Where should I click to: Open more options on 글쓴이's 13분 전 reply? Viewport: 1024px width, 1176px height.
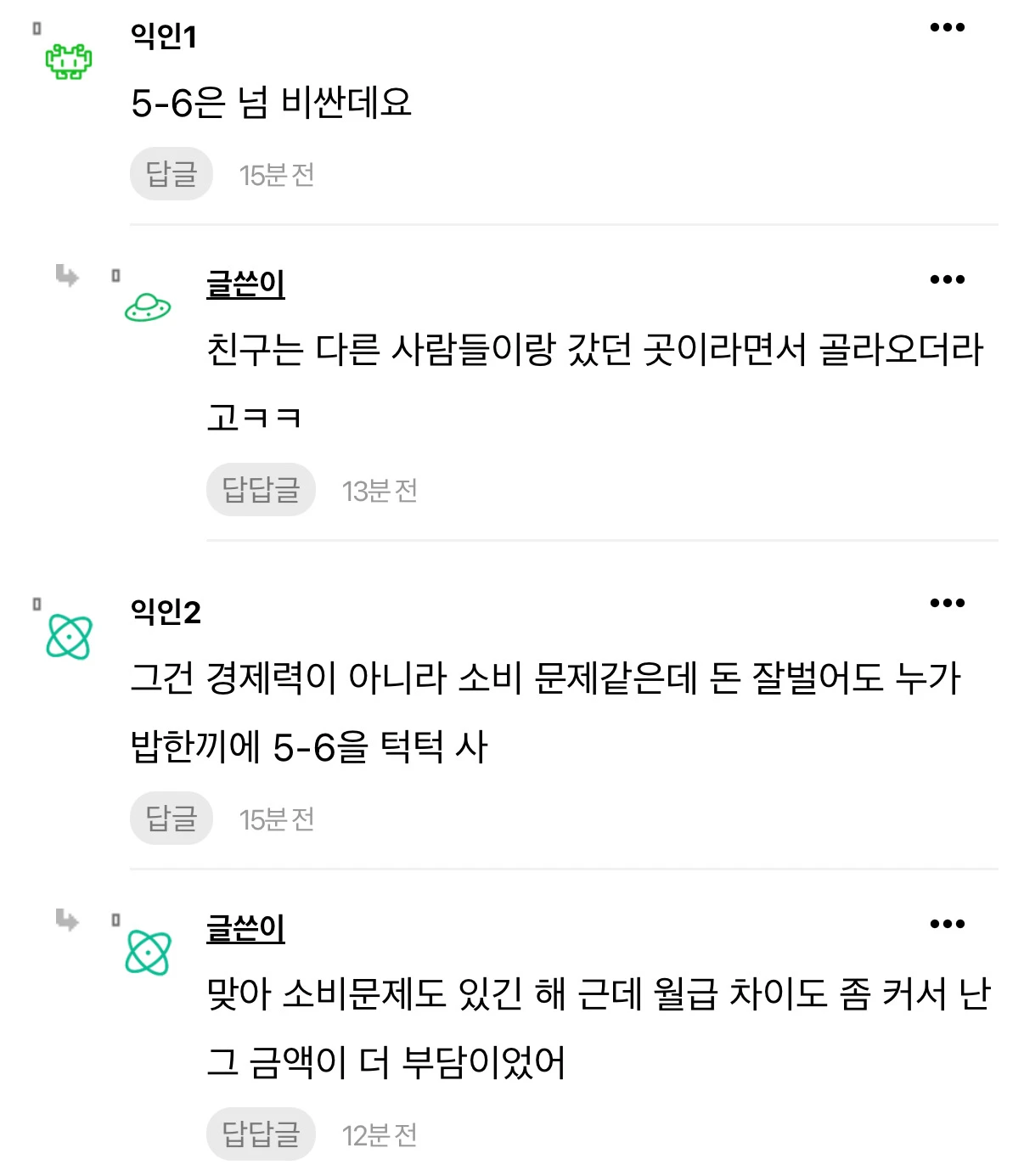coord(947,280)
